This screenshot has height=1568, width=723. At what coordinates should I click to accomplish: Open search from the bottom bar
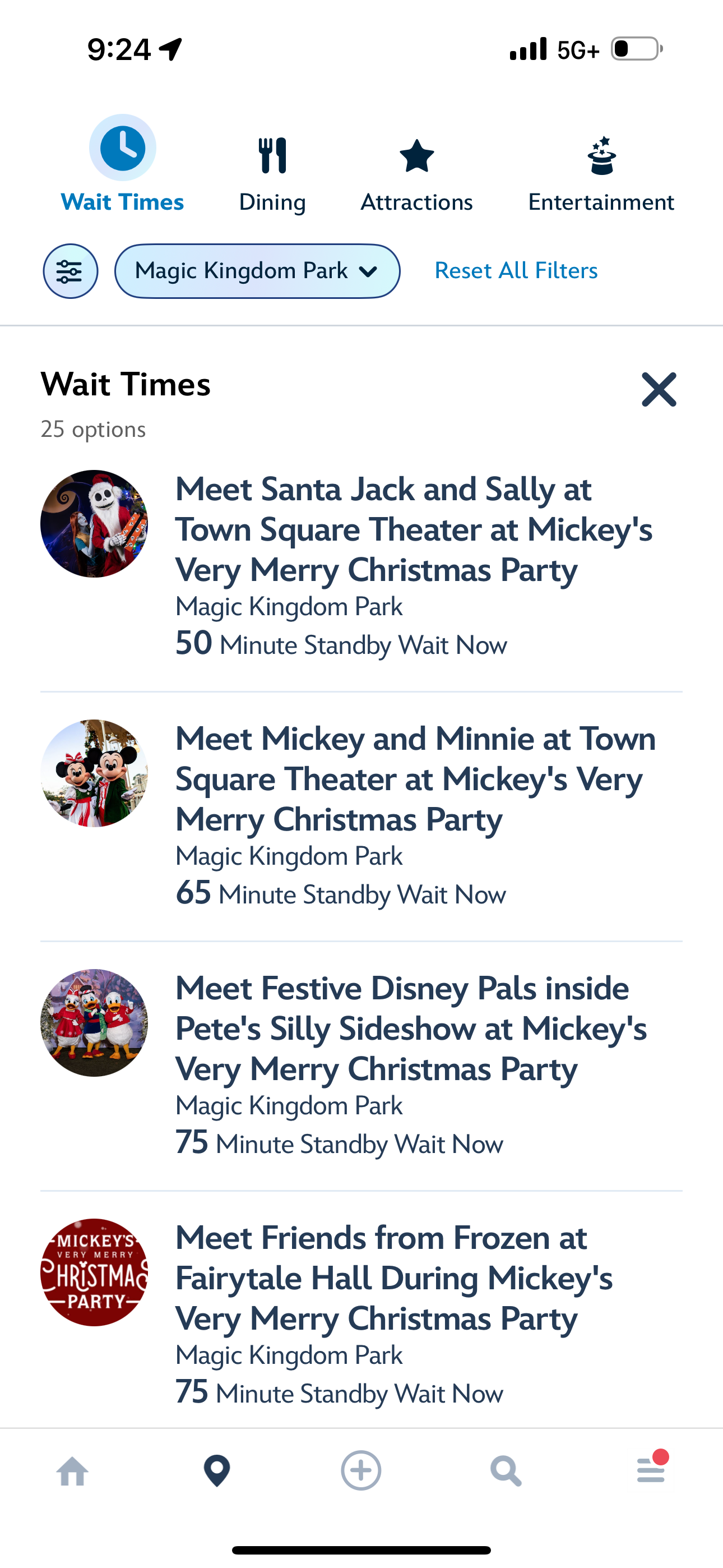pos(506,1471)
